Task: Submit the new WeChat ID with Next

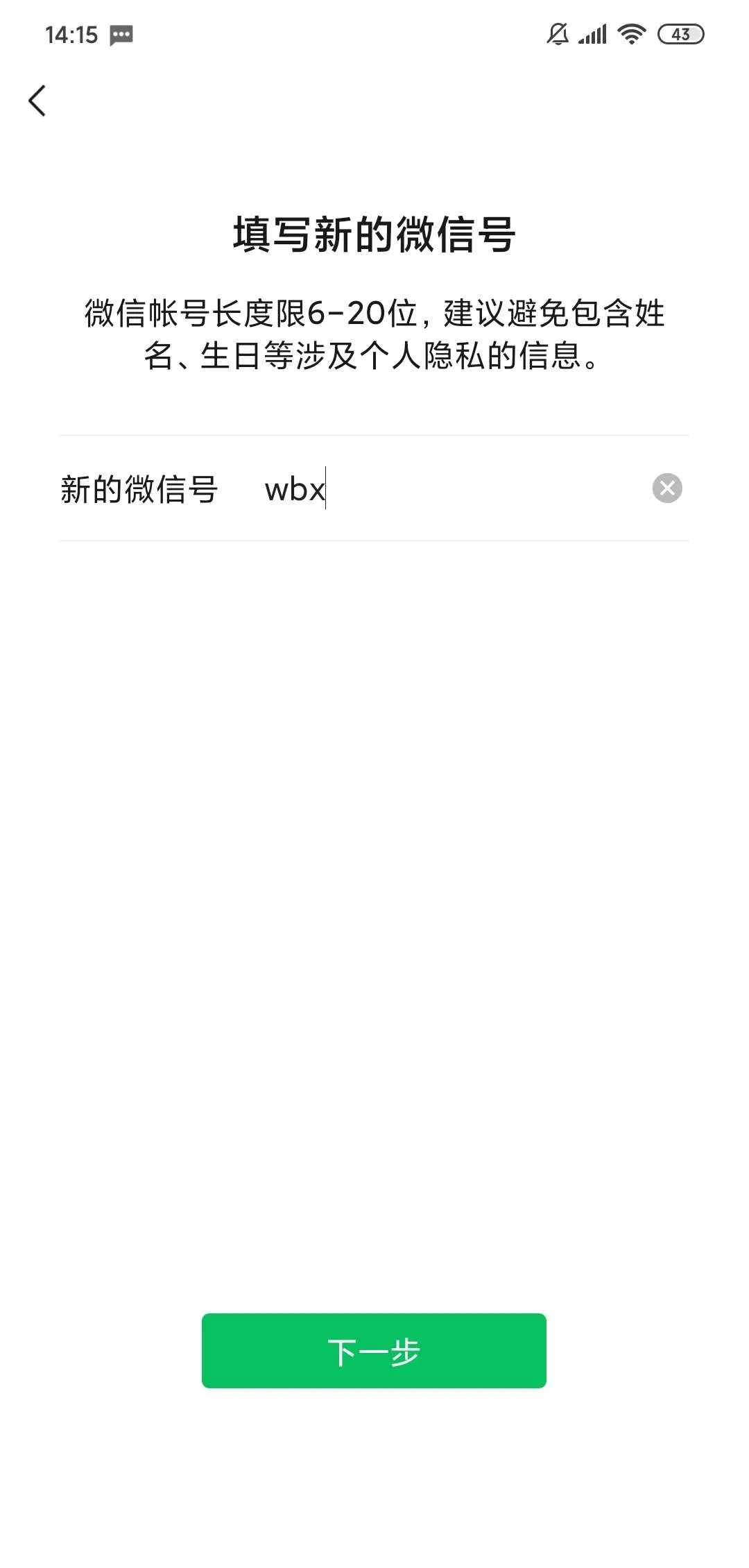Action: [x=374, y=1352]
